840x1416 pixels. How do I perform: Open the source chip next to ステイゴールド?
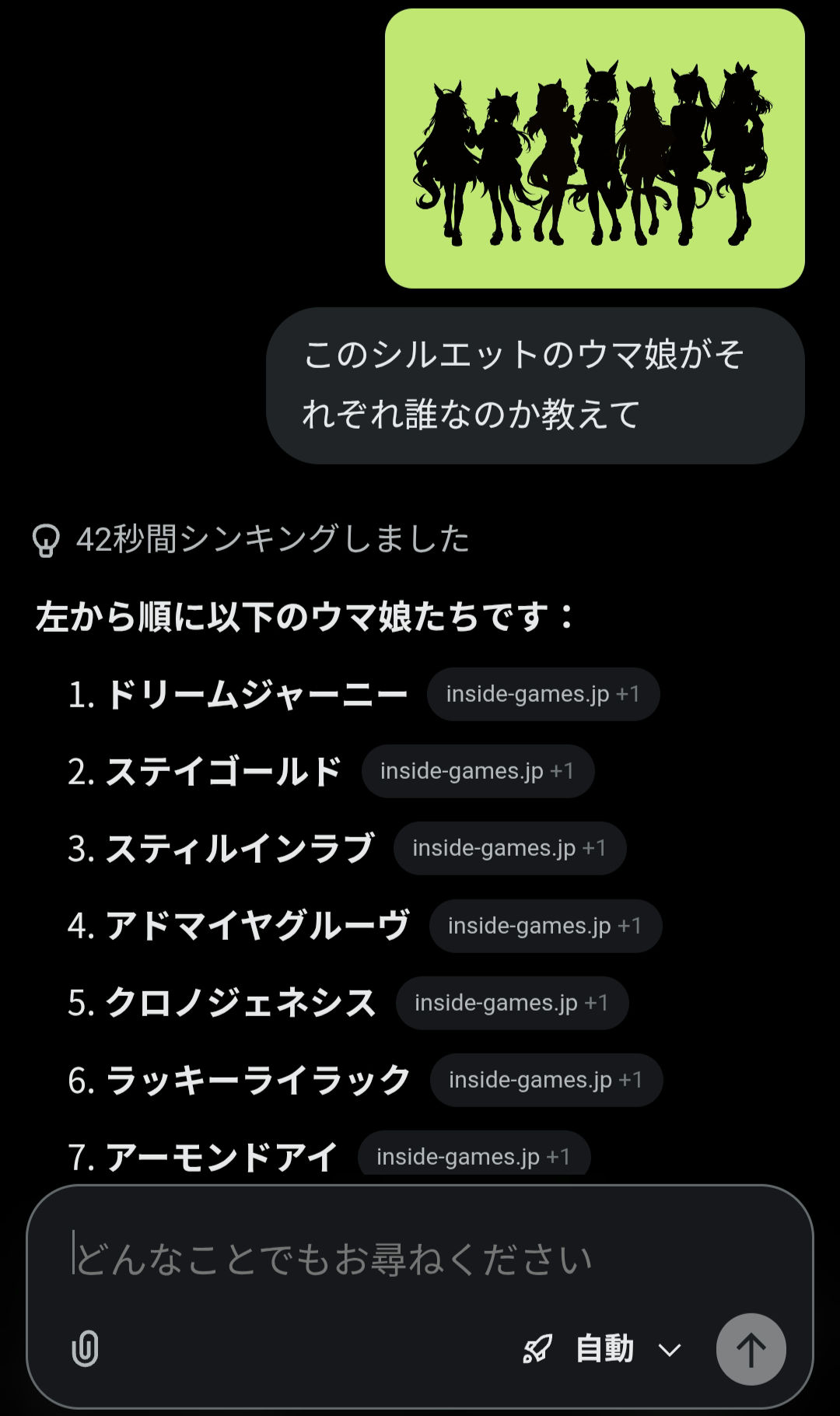[x=478, y=770]
